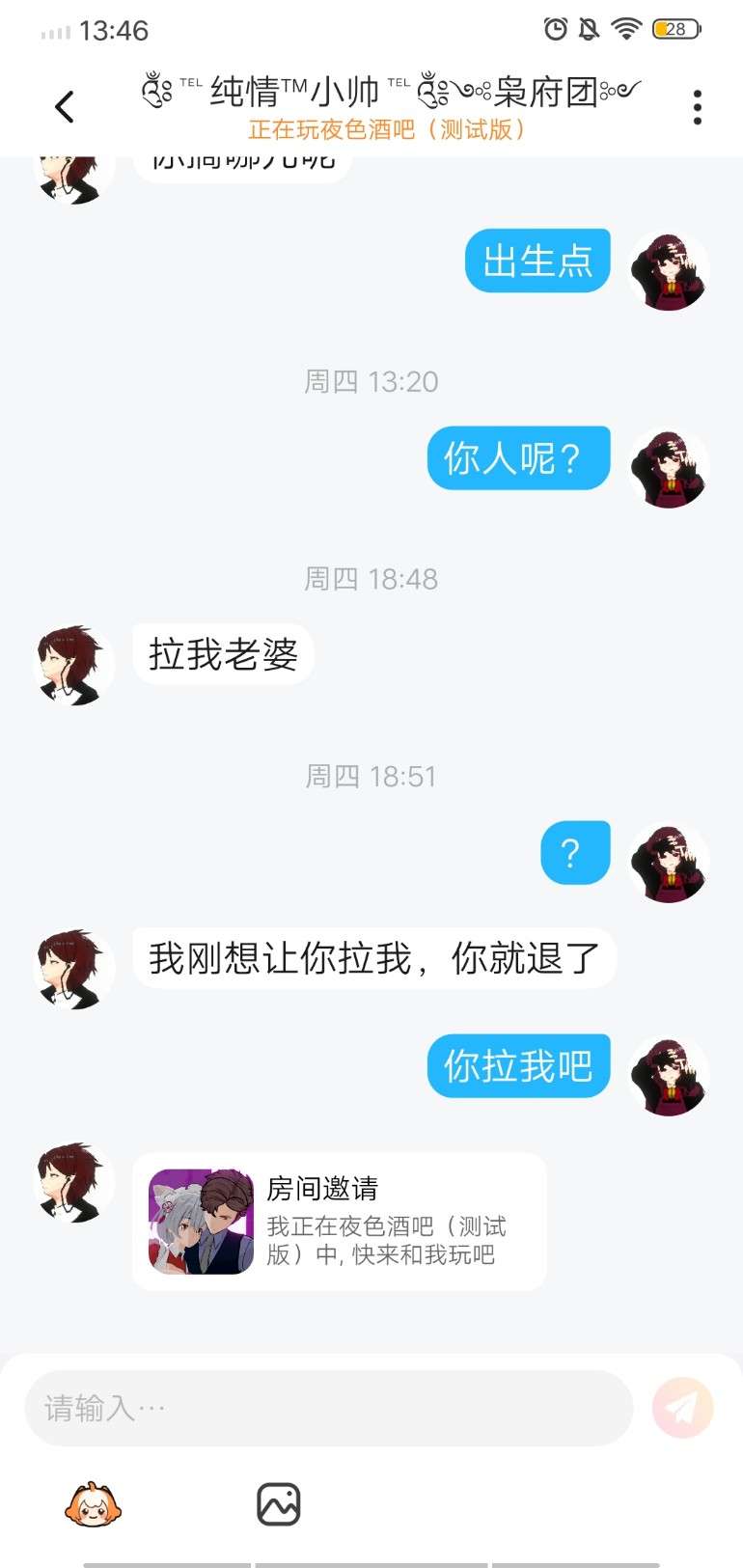View friend's avatar beside 拉我老婆

(74, 665)
